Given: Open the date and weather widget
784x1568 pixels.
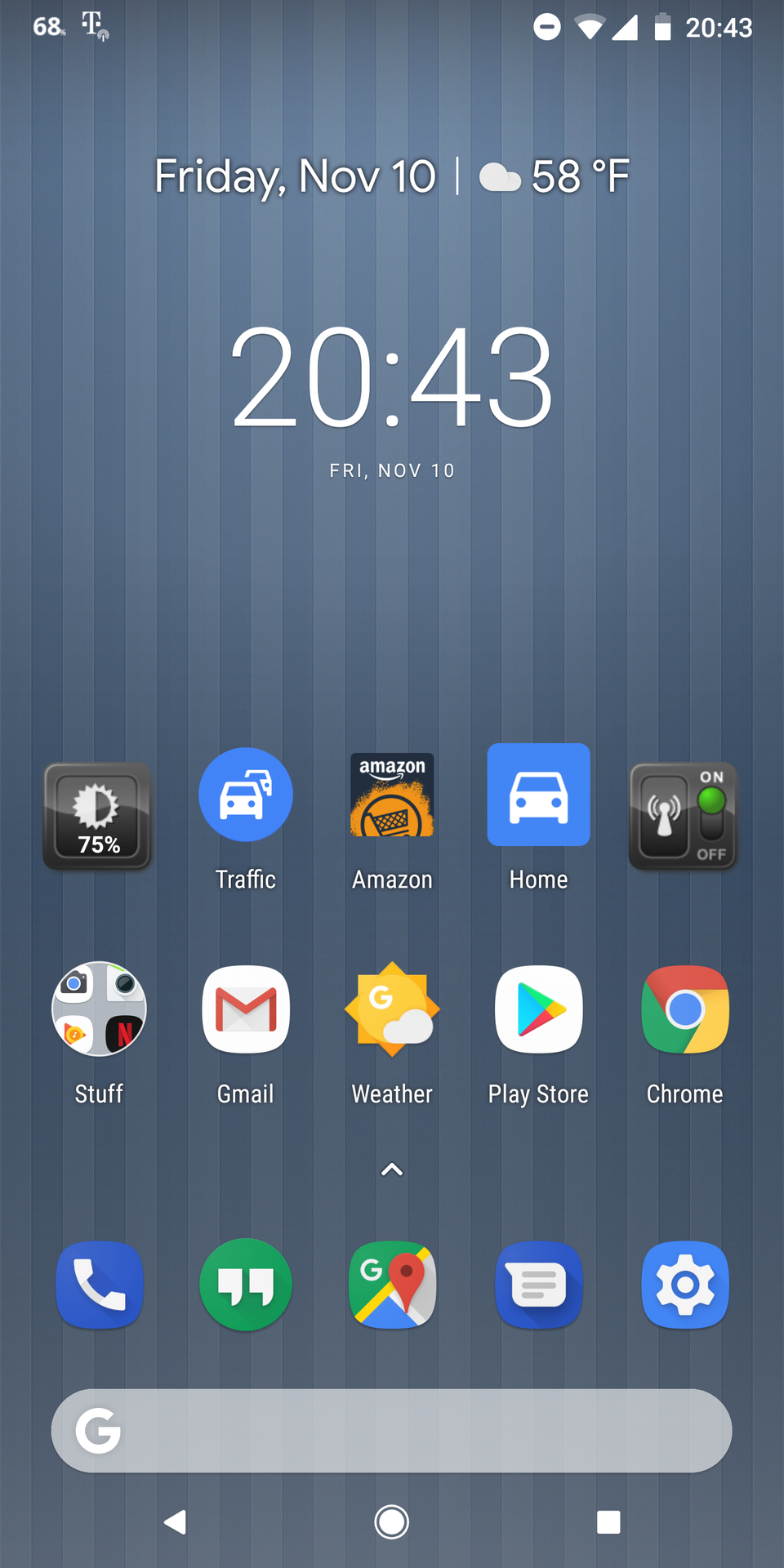Looking at the screenshot, I should pos(392,176).
